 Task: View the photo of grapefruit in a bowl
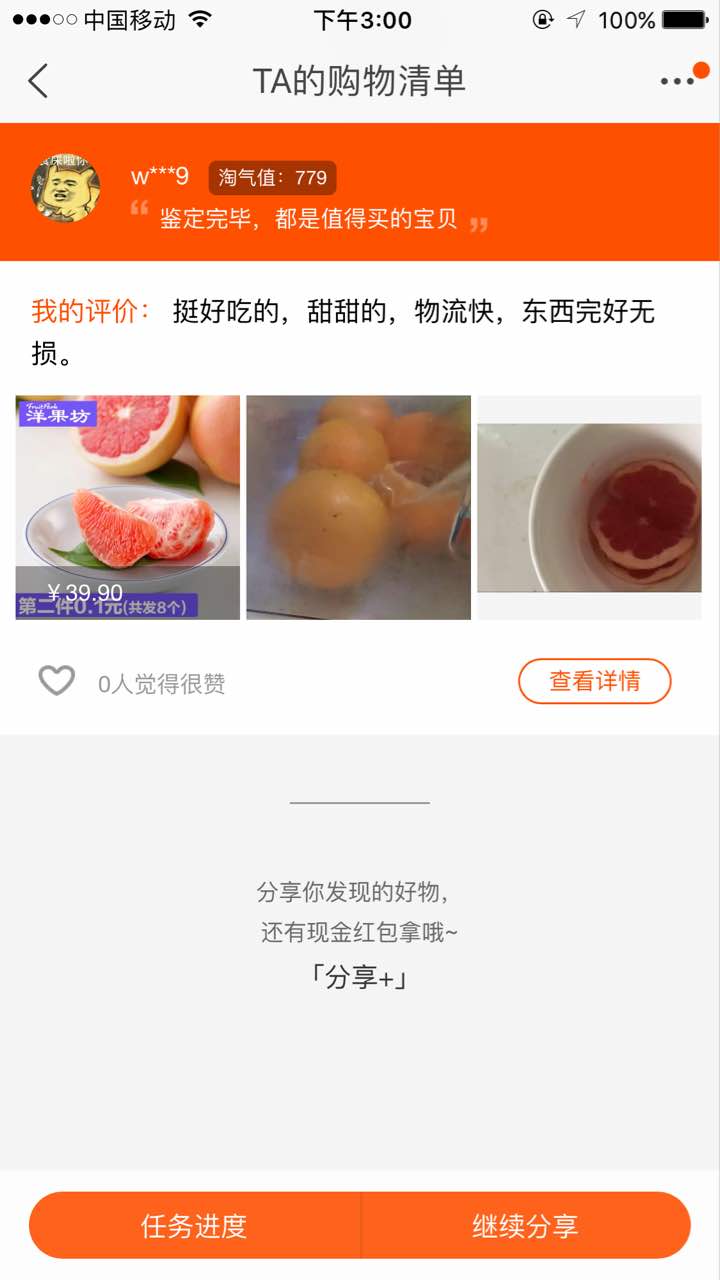click(589, 507)
